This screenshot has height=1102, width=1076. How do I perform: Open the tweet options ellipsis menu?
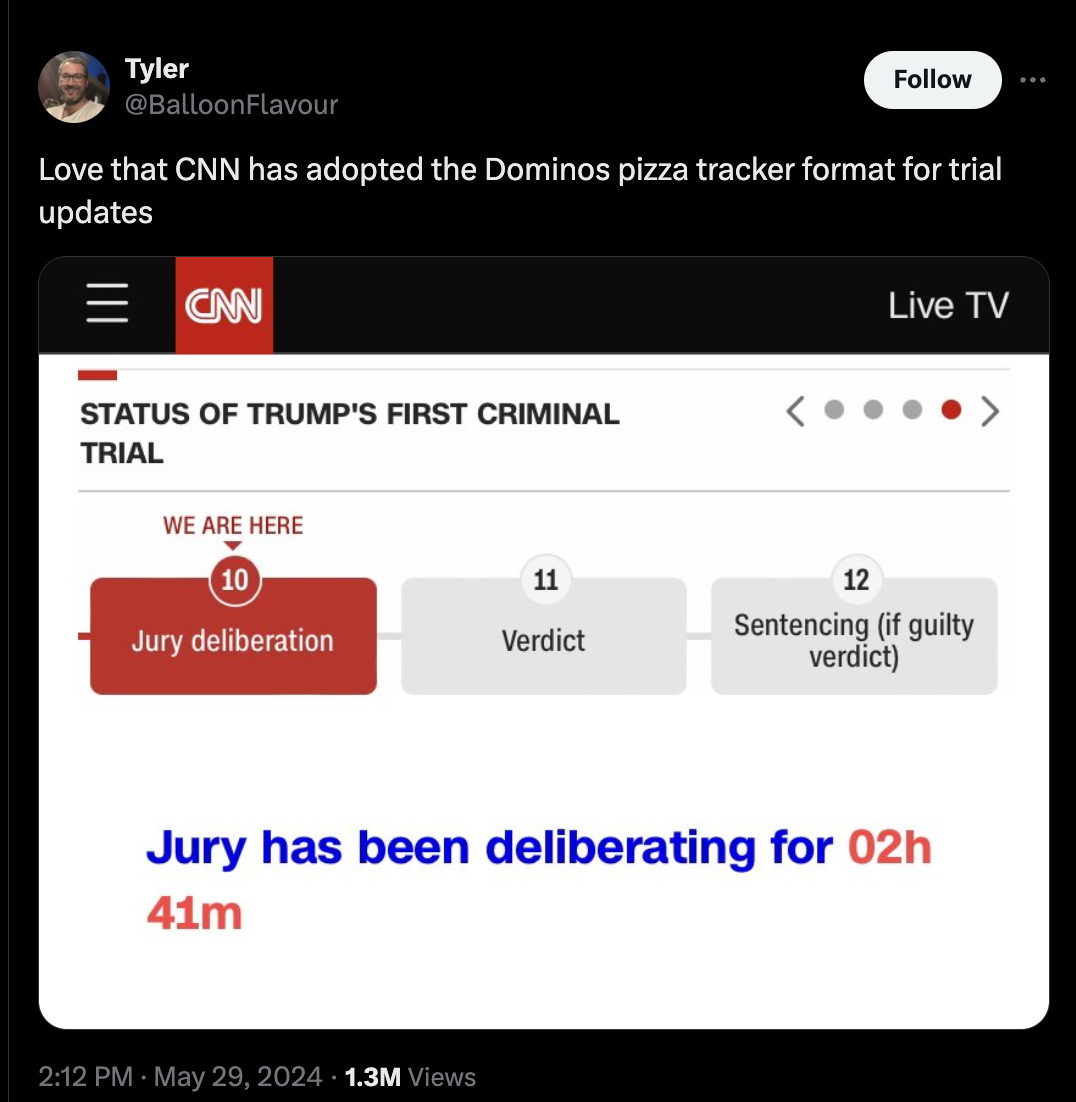tap(1033, 80)
